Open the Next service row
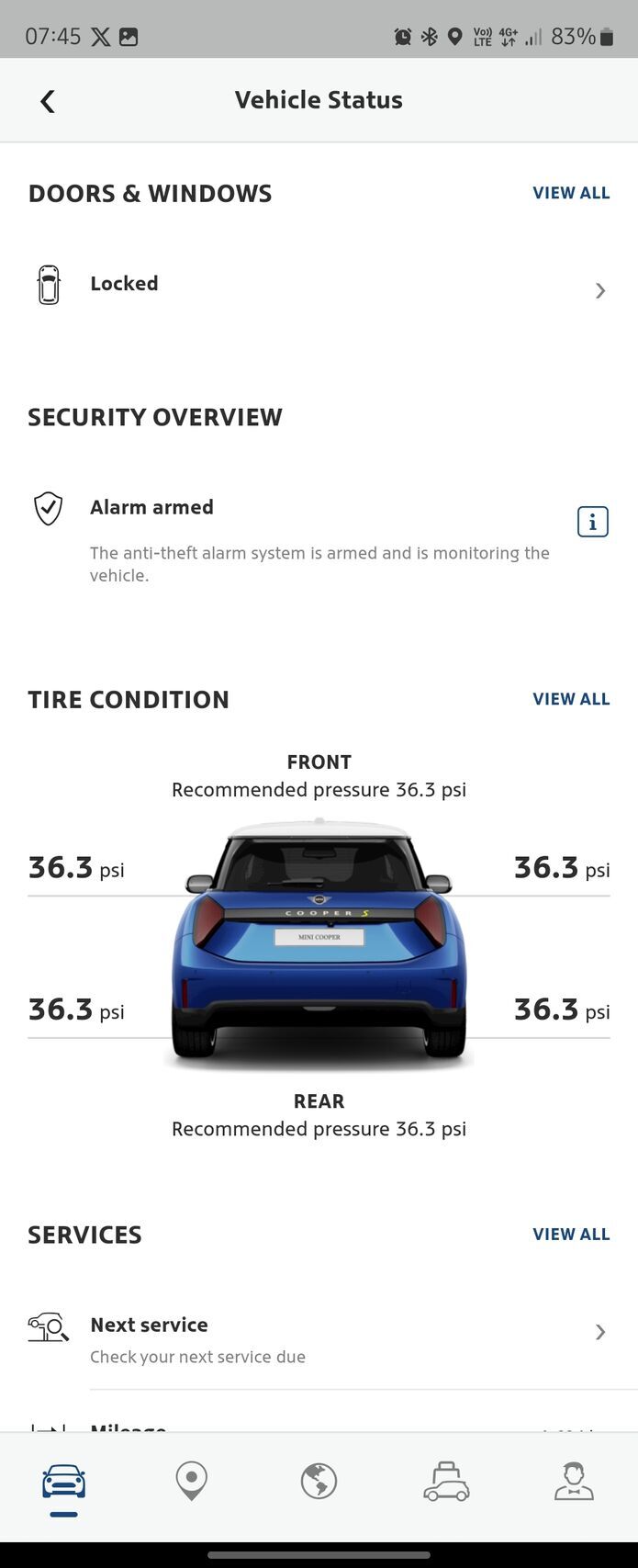Image resolution: width=638 pixels, height=1568 pixels. click(318, 1338)
